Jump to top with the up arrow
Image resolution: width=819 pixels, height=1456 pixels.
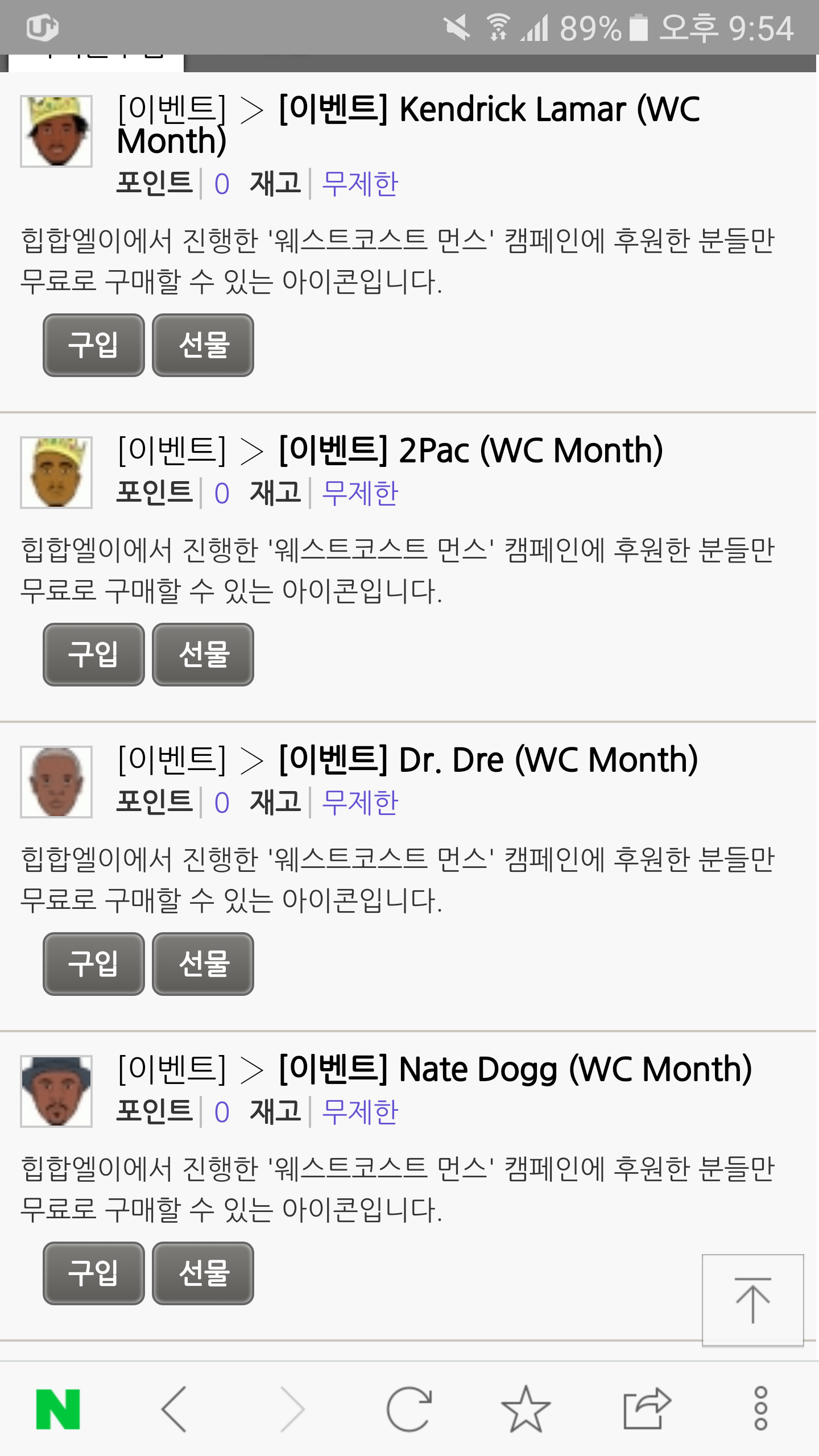(752, 1300)
